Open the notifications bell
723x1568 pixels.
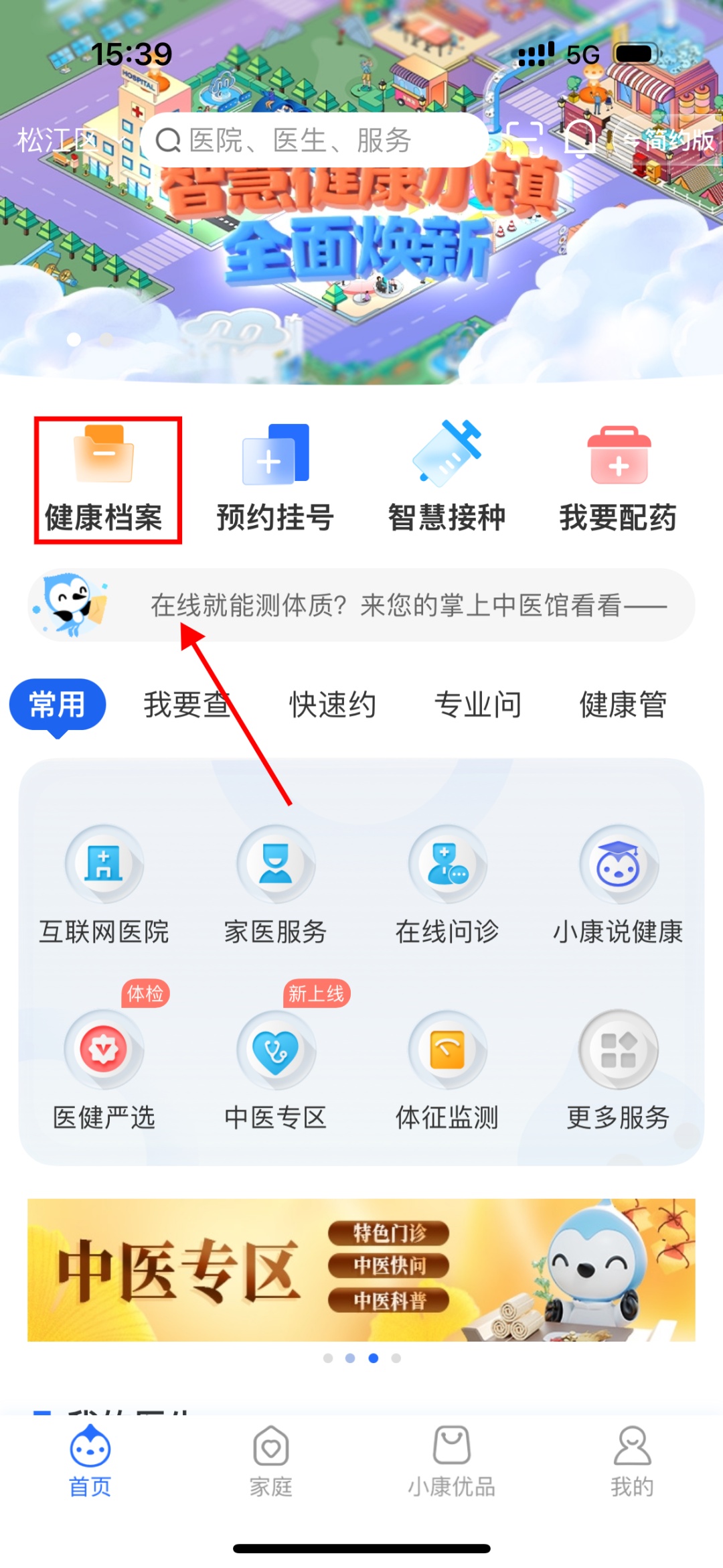[x=580, y=139]
